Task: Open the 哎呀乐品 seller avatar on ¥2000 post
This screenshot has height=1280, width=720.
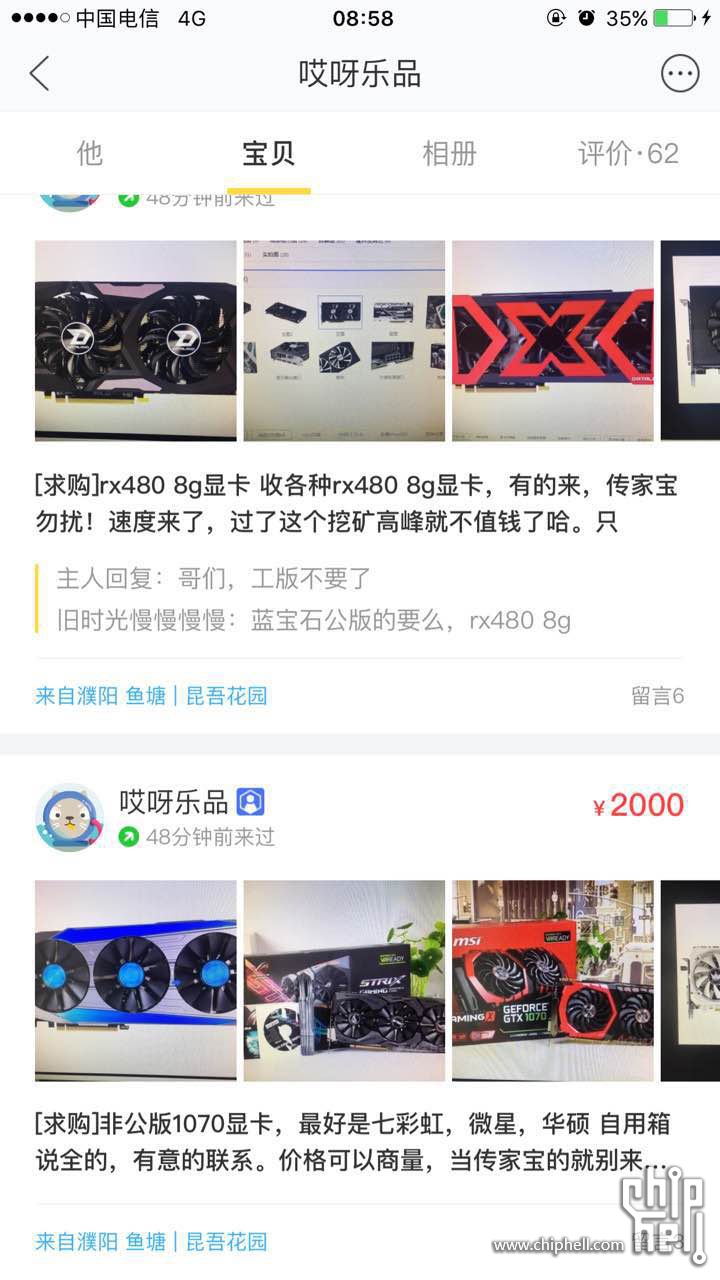Action: click(x=70, y=817)
